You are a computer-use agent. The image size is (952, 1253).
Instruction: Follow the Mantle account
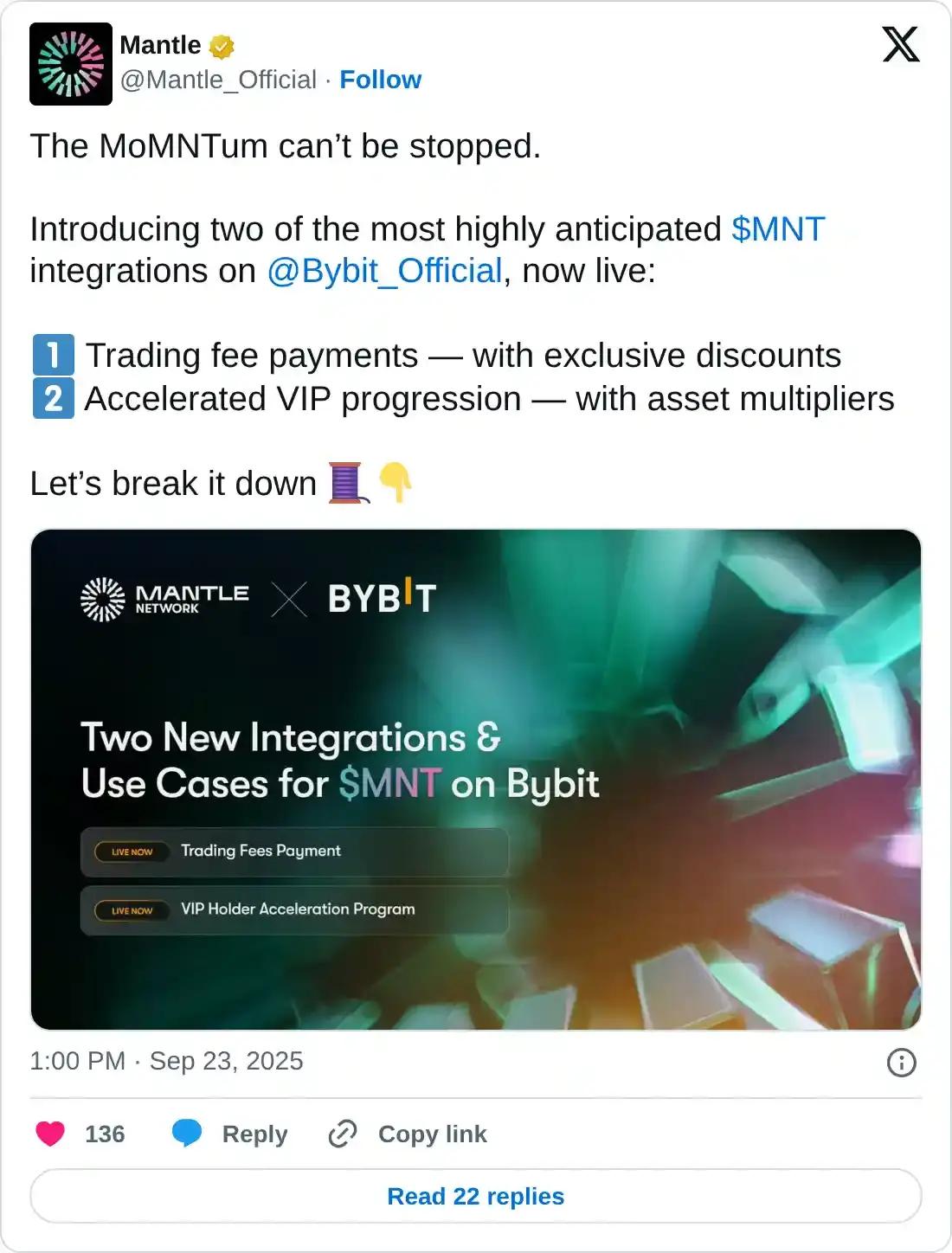pos(380,80)
